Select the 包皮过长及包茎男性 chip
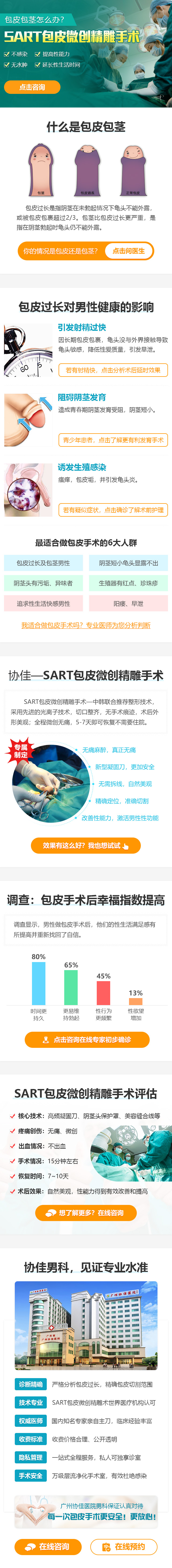Viewport: 172px width, 1568px height. coord(43,563)
